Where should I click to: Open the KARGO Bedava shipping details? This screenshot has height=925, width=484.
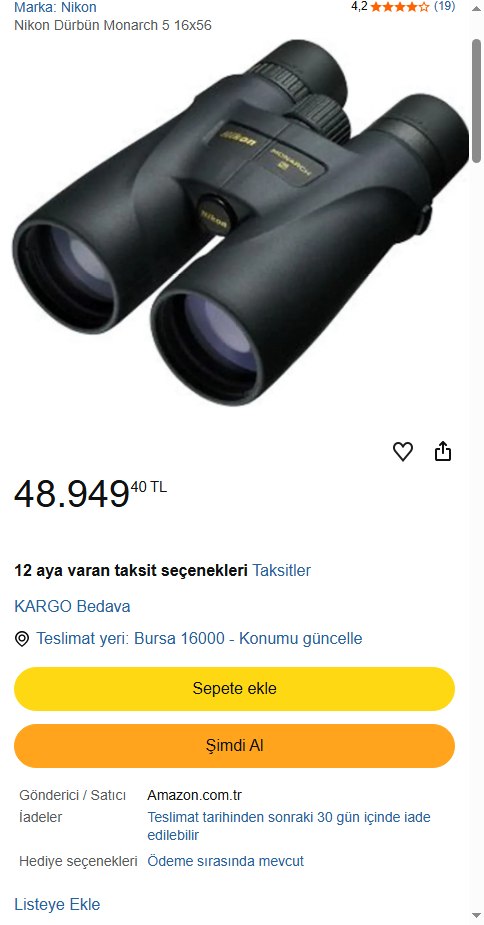click(x=72, y=606)
